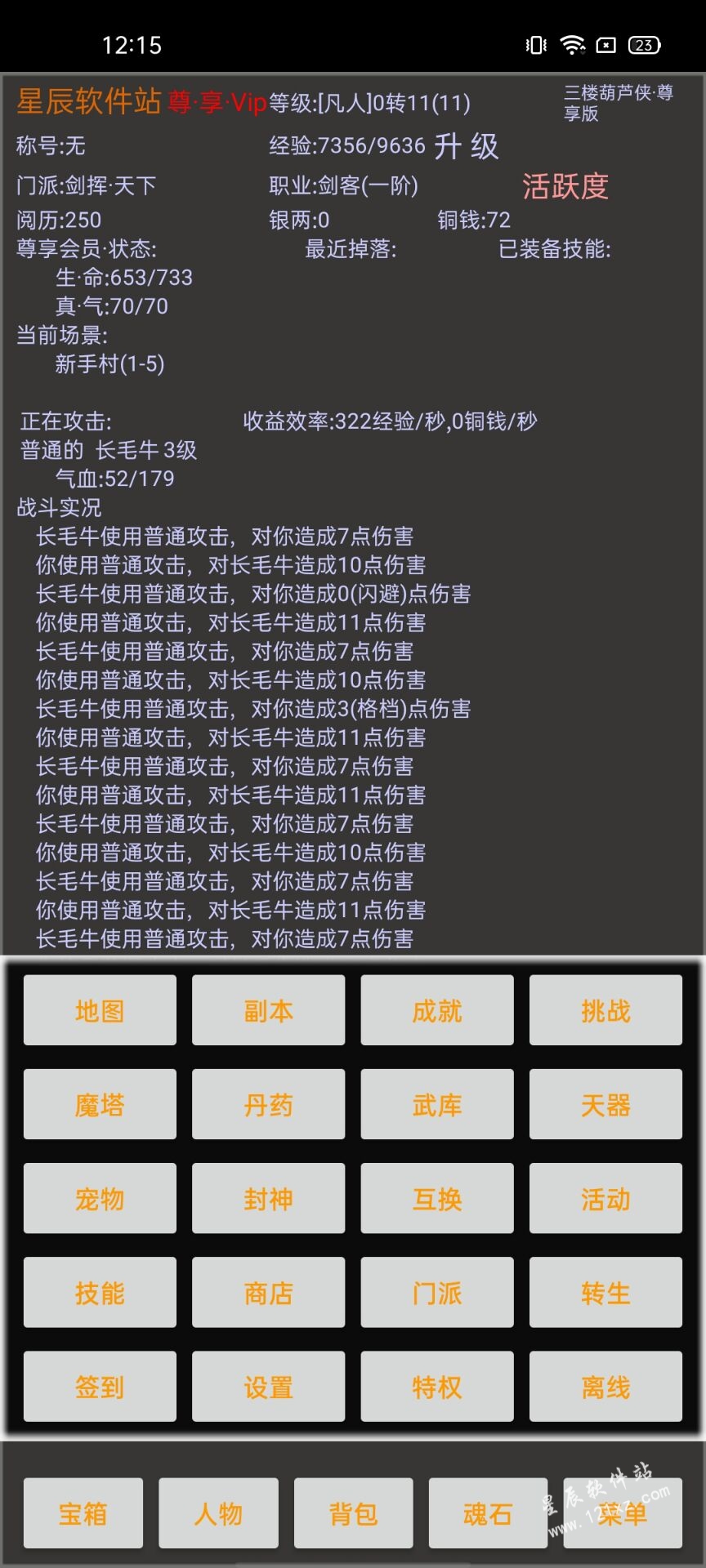
Task: View 成就 achievements
Action: pyautogui.click(x=437, y=1010)
